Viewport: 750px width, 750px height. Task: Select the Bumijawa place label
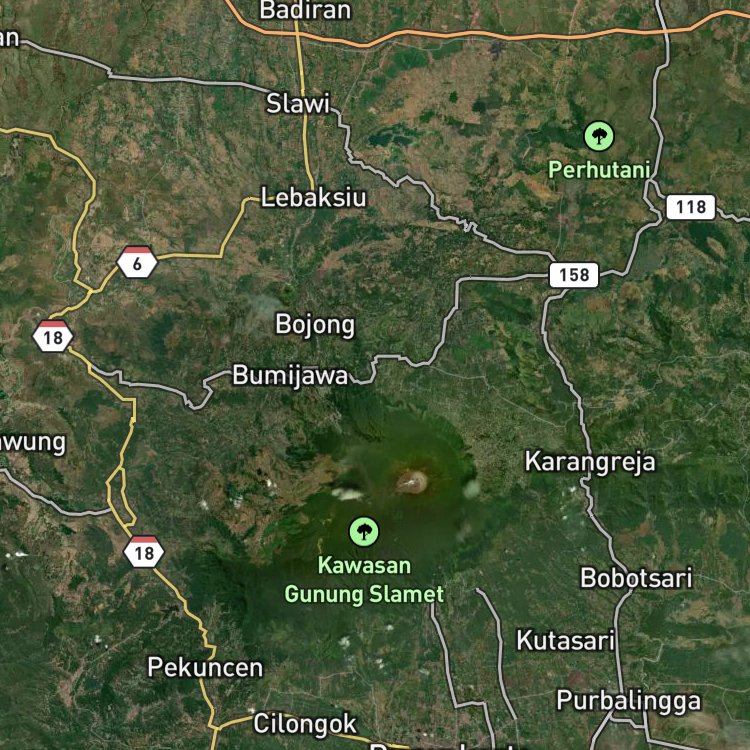click(x=290, y=375)
